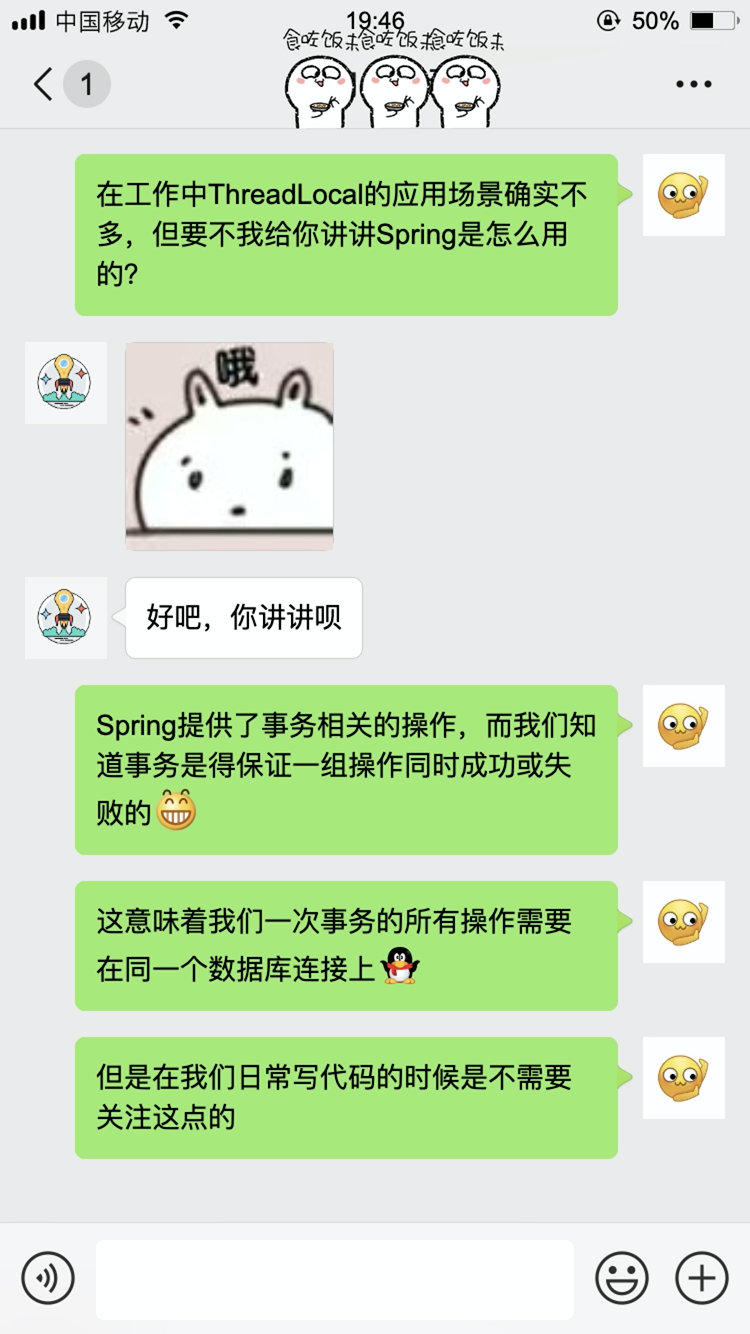Switch to voice message input
The width and height of the screenshot is (750, 1334).
point(48,1277)
